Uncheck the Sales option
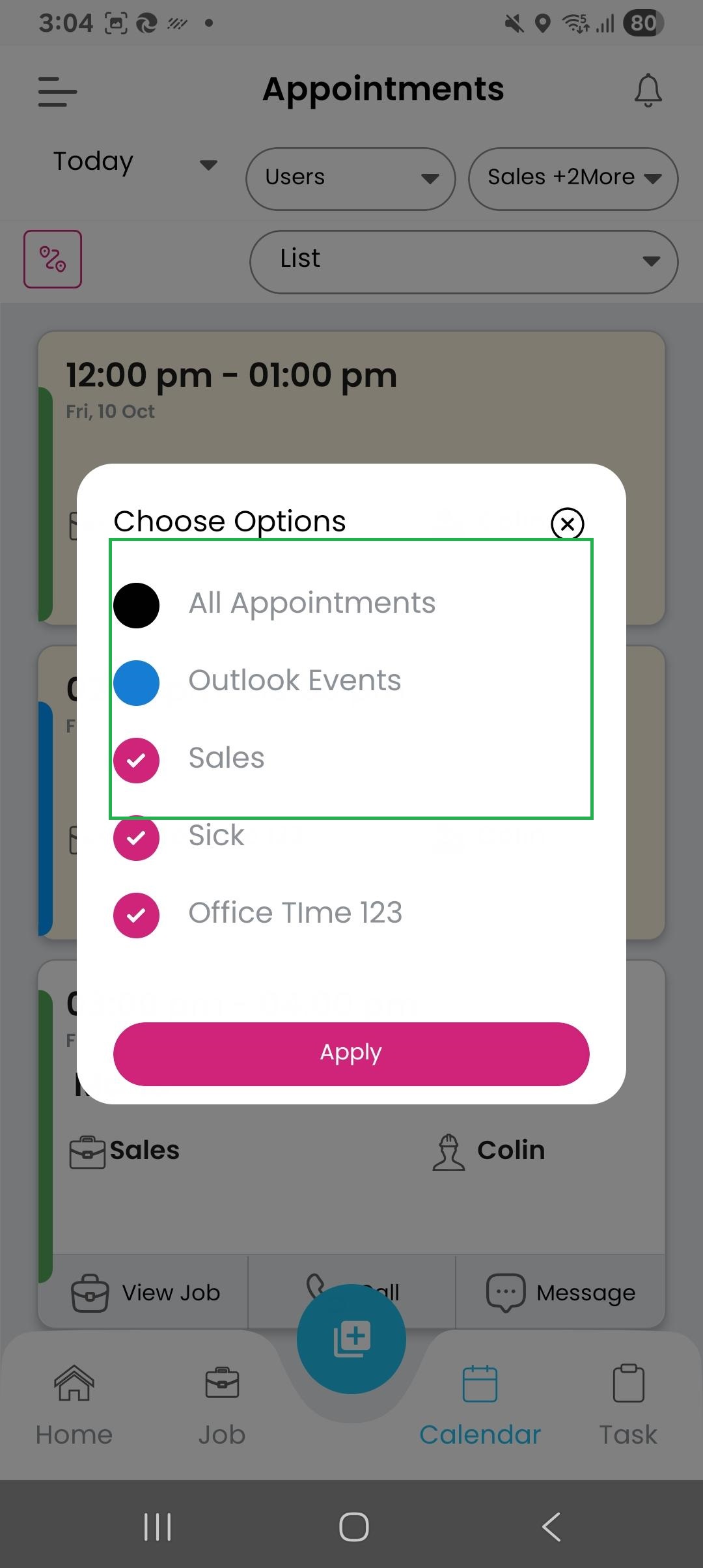 pyautogui.click(x=136, y=760)
